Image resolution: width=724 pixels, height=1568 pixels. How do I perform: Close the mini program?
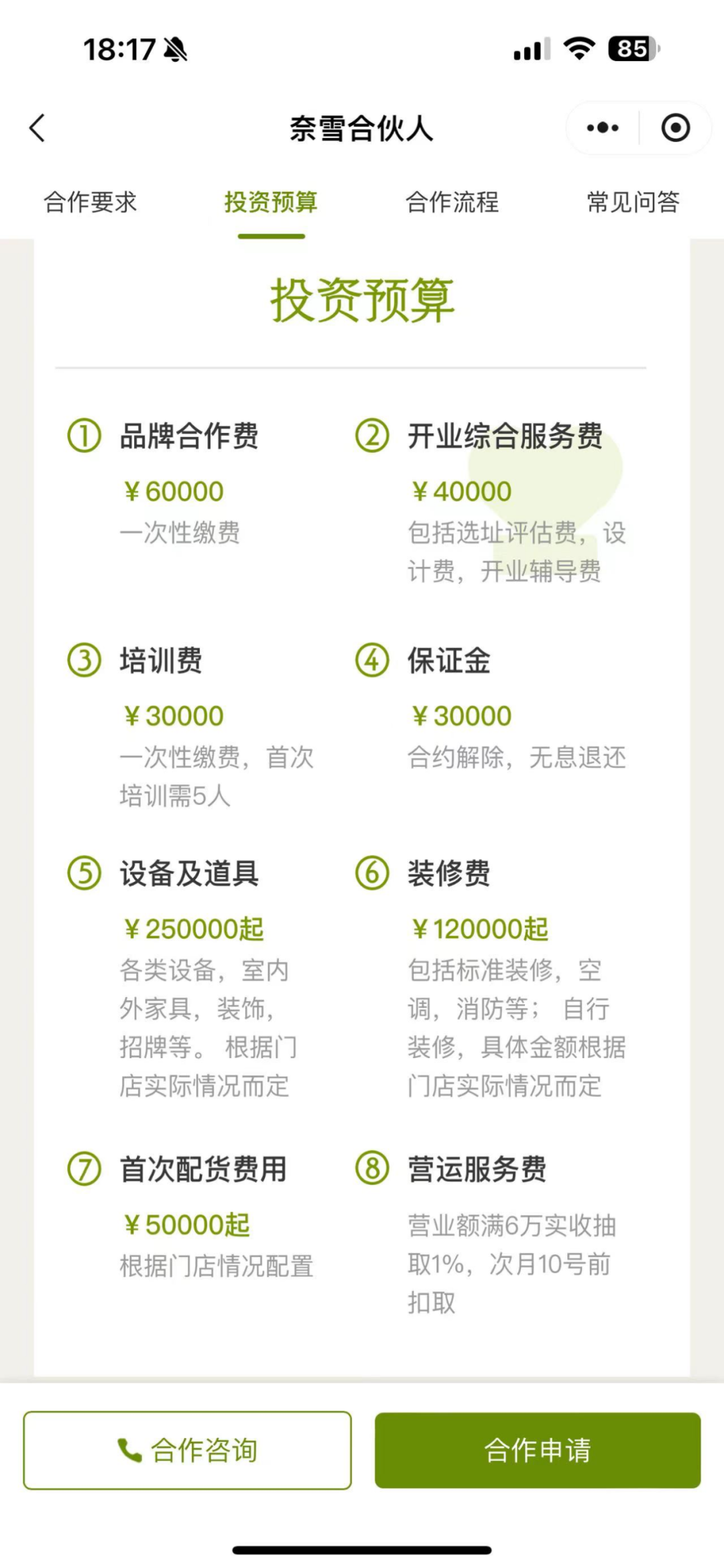click(675, 127)
